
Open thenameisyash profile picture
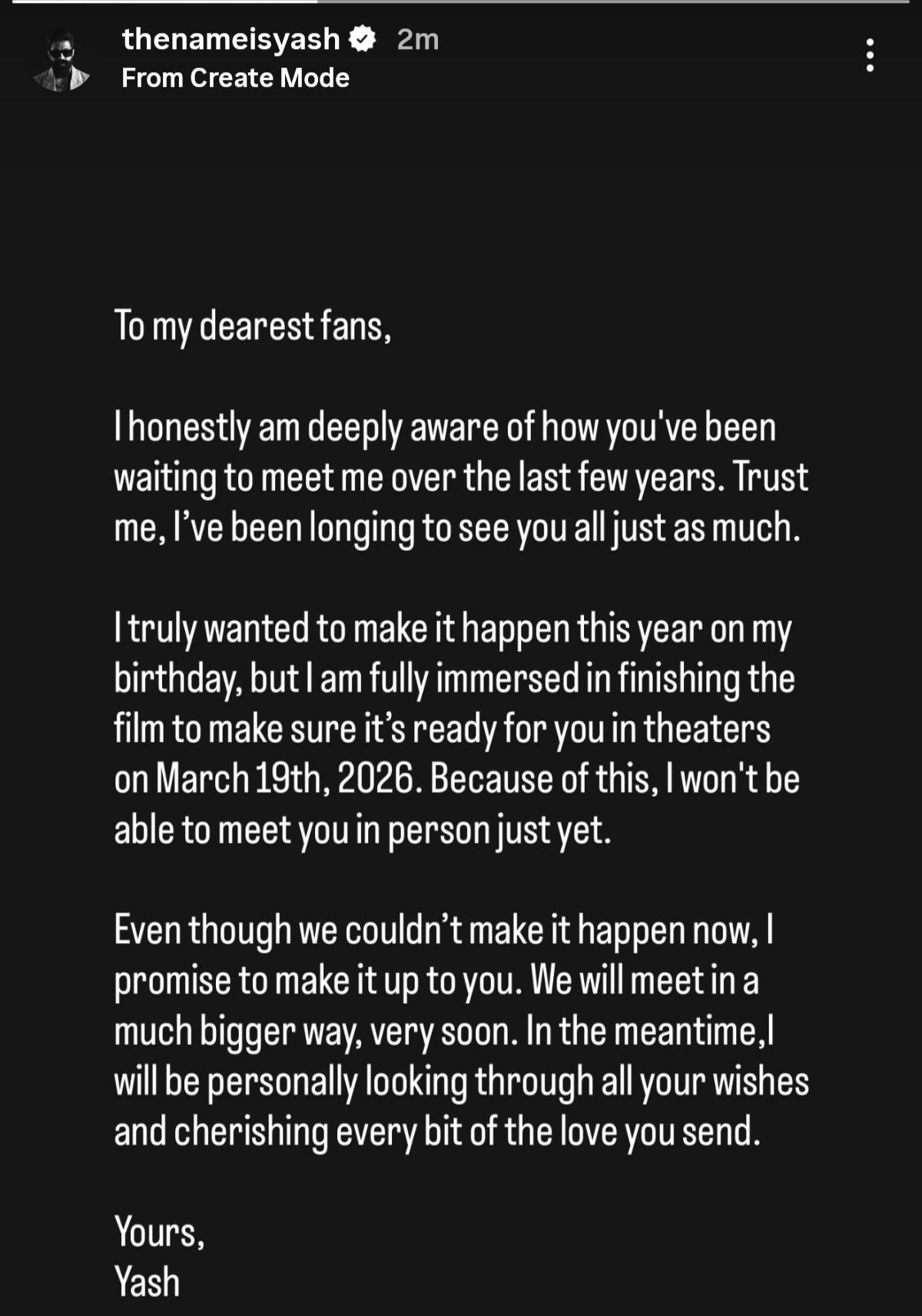[x=62, y=61]
